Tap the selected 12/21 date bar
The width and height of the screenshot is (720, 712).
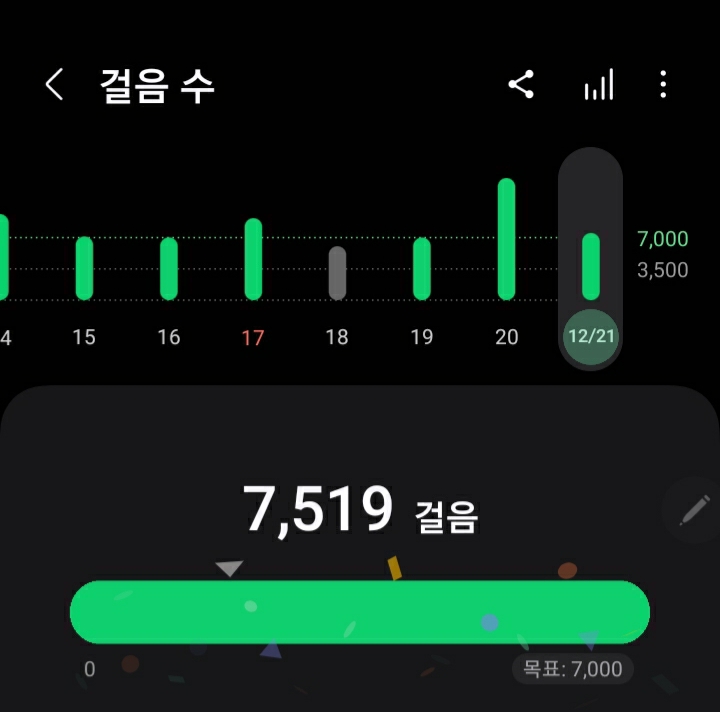click(591, 259)
